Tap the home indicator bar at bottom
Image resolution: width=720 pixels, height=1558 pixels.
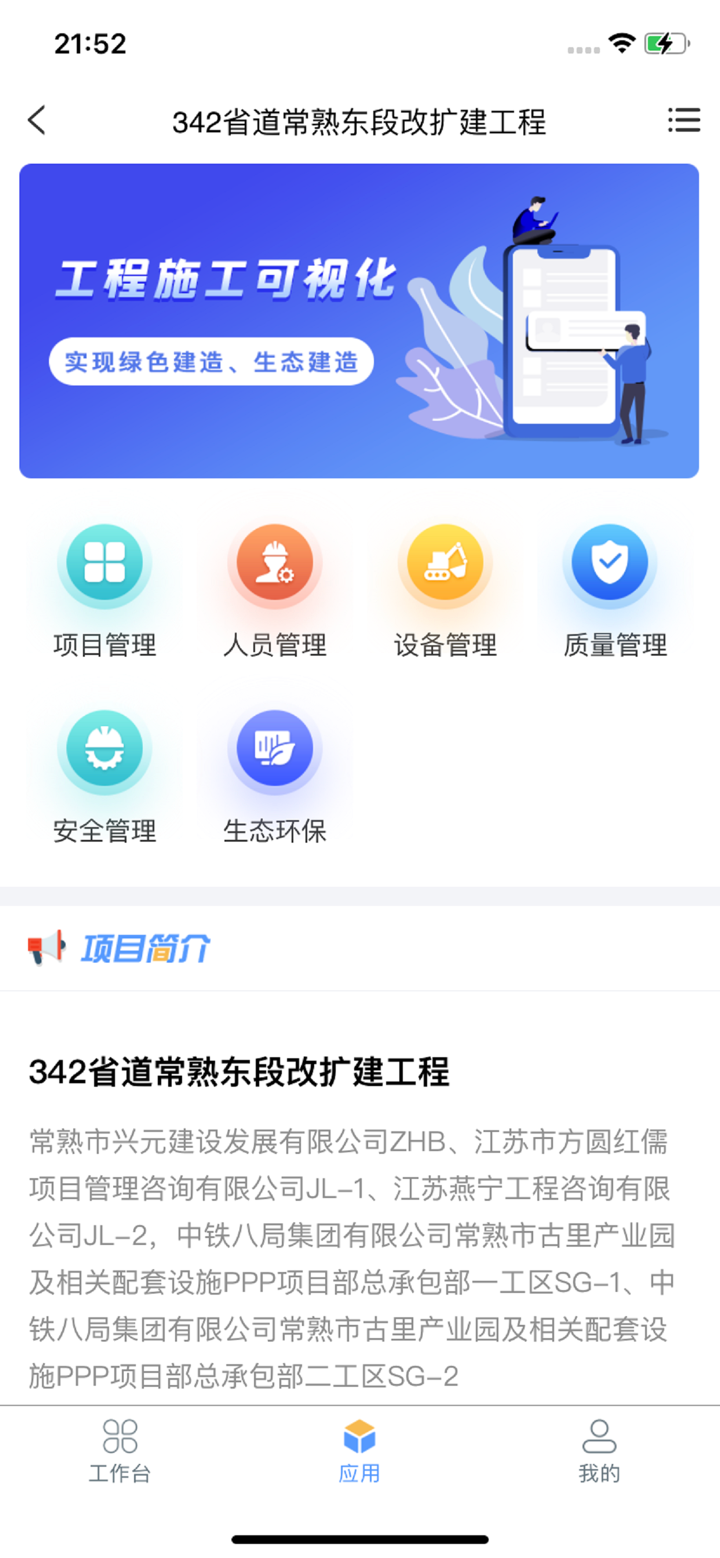click(x=359, y=1538)
